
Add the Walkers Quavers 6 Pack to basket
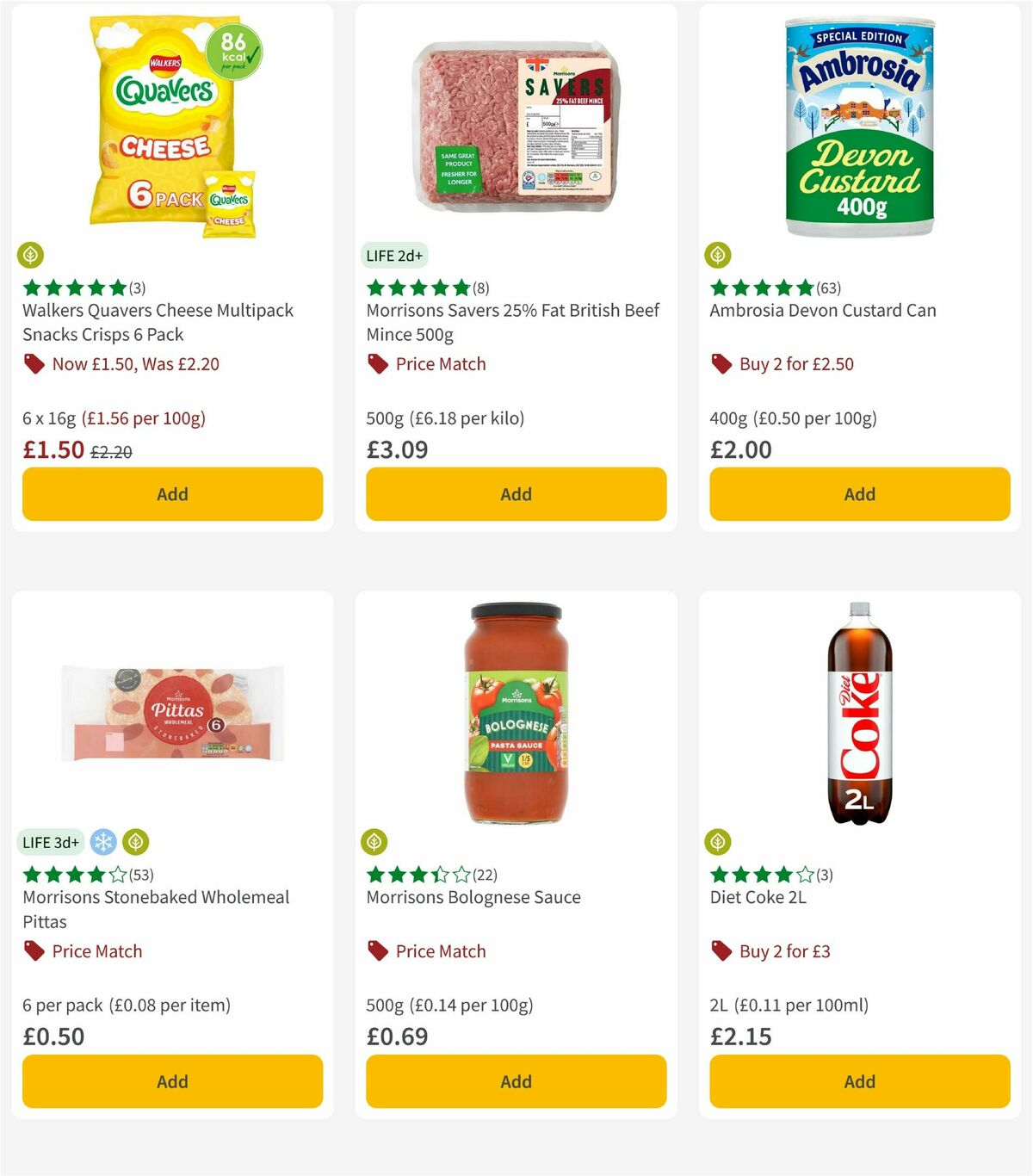click(172, 494)
